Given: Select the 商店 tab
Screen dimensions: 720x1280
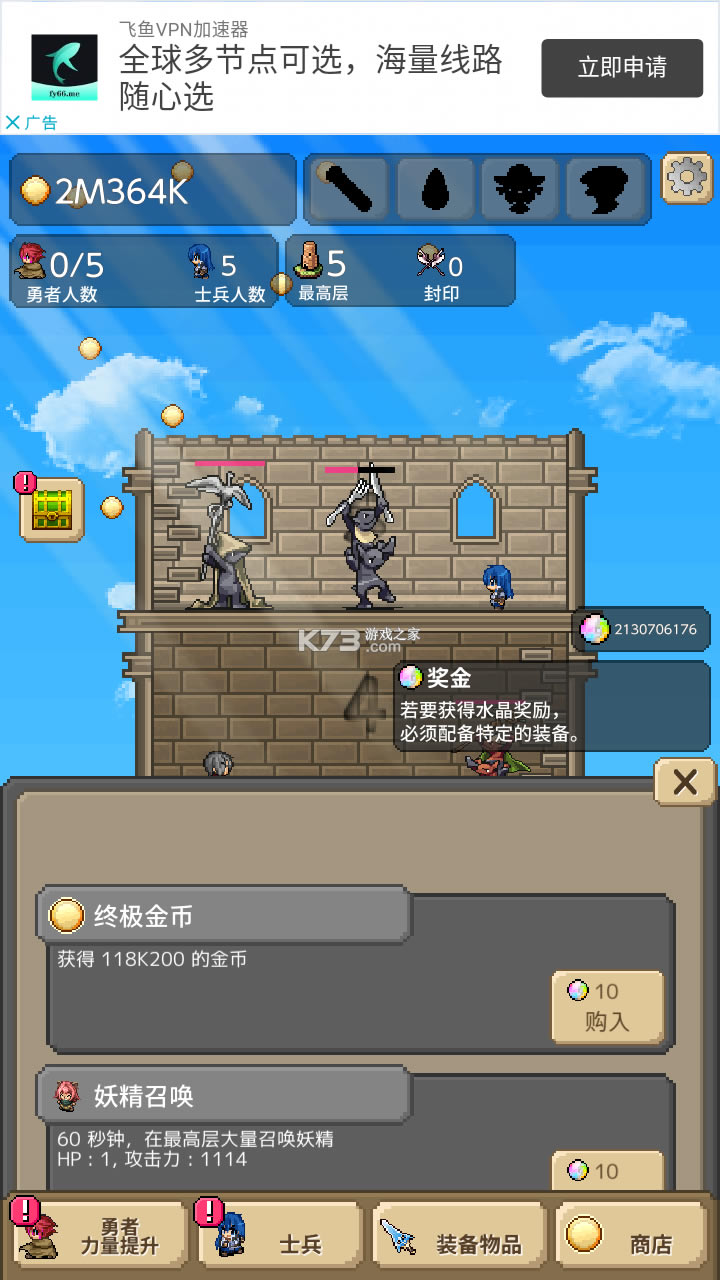Looking at the screenshot, I should tap(632, 1236).
